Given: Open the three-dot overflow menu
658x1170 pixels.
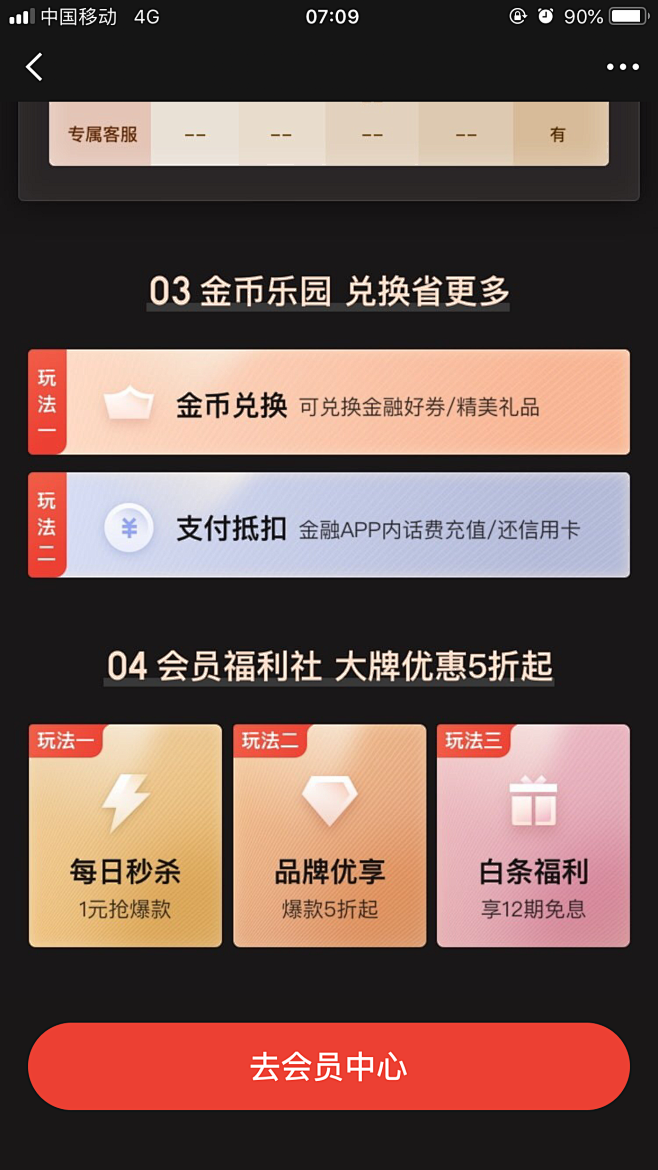Looking at the screenshot, I should tap(622, 67).
